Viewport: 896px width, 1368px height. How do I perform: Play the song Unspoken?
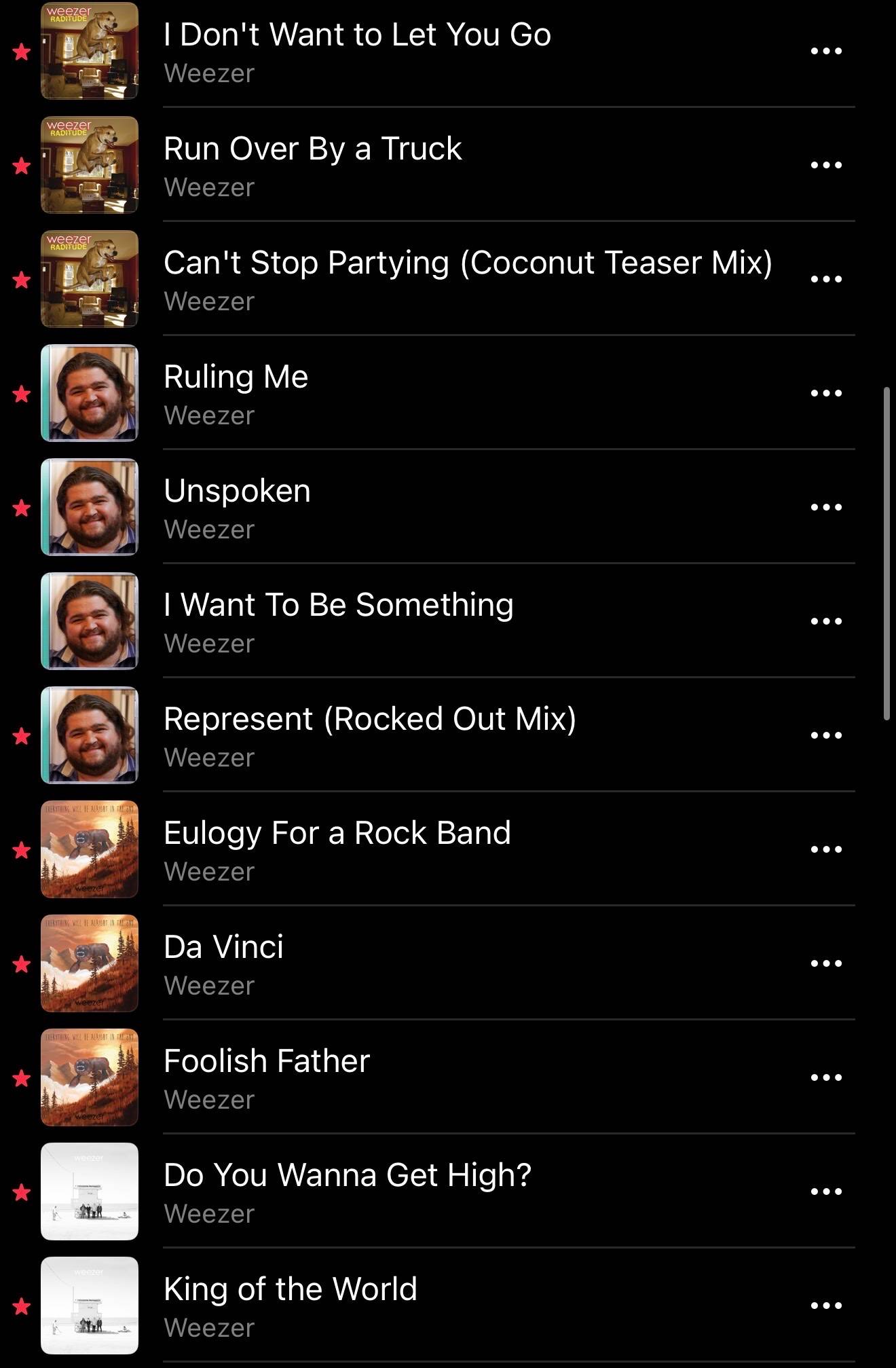click(237, 492)
